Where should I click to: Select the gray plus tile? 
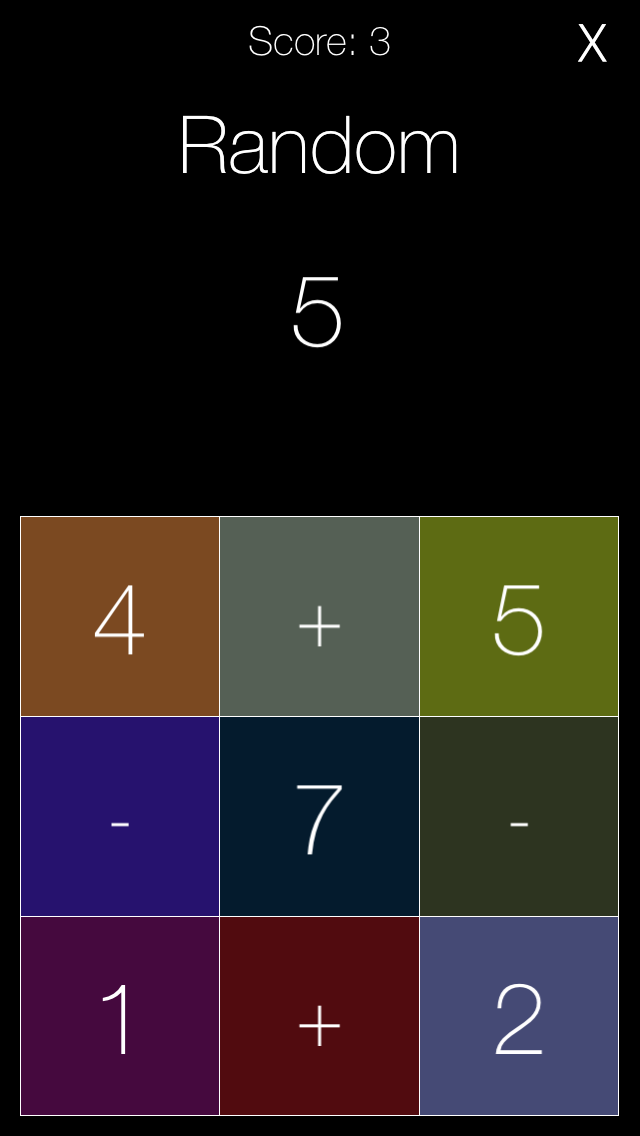point(319,616)
